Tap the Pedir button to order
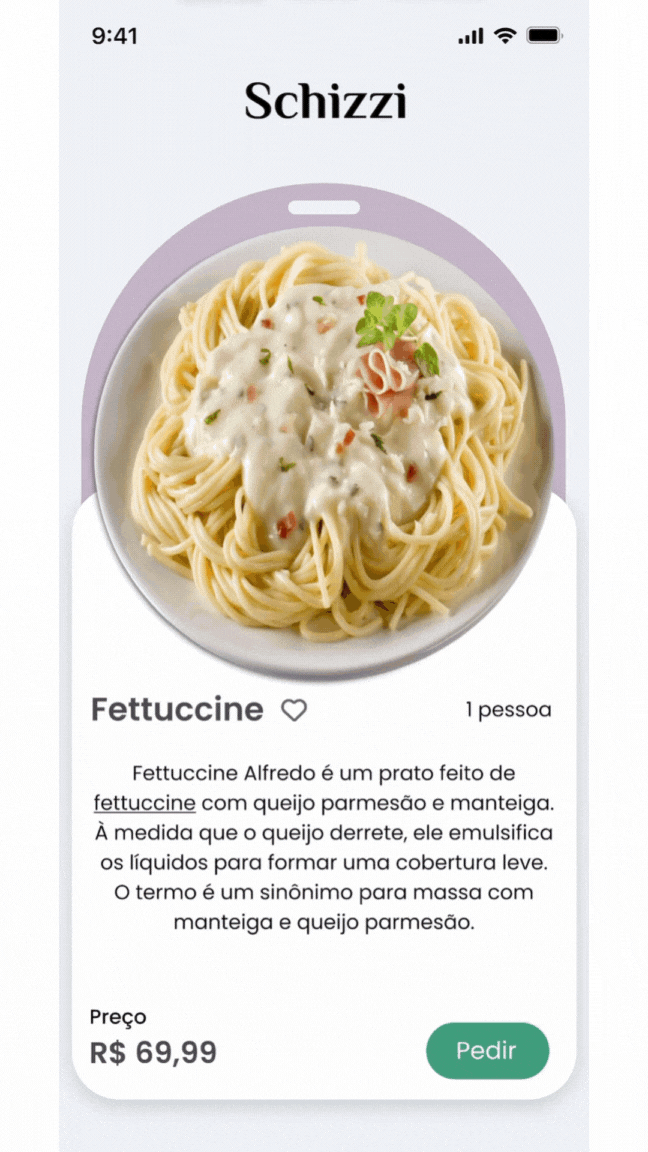The width and height of the screenshot is (648, 1152). pos(487,1051)
